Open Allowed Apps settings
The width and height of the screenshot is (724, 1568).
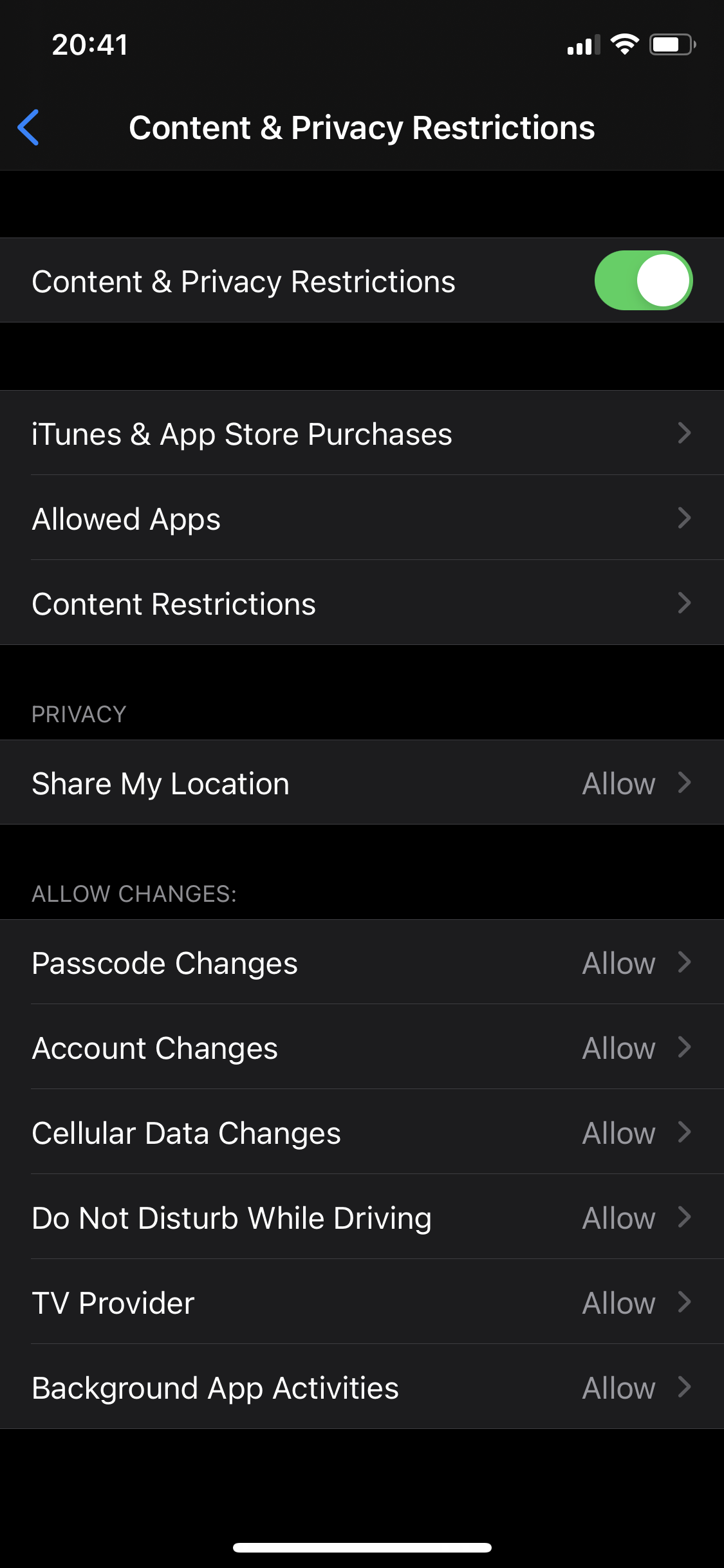362,518
